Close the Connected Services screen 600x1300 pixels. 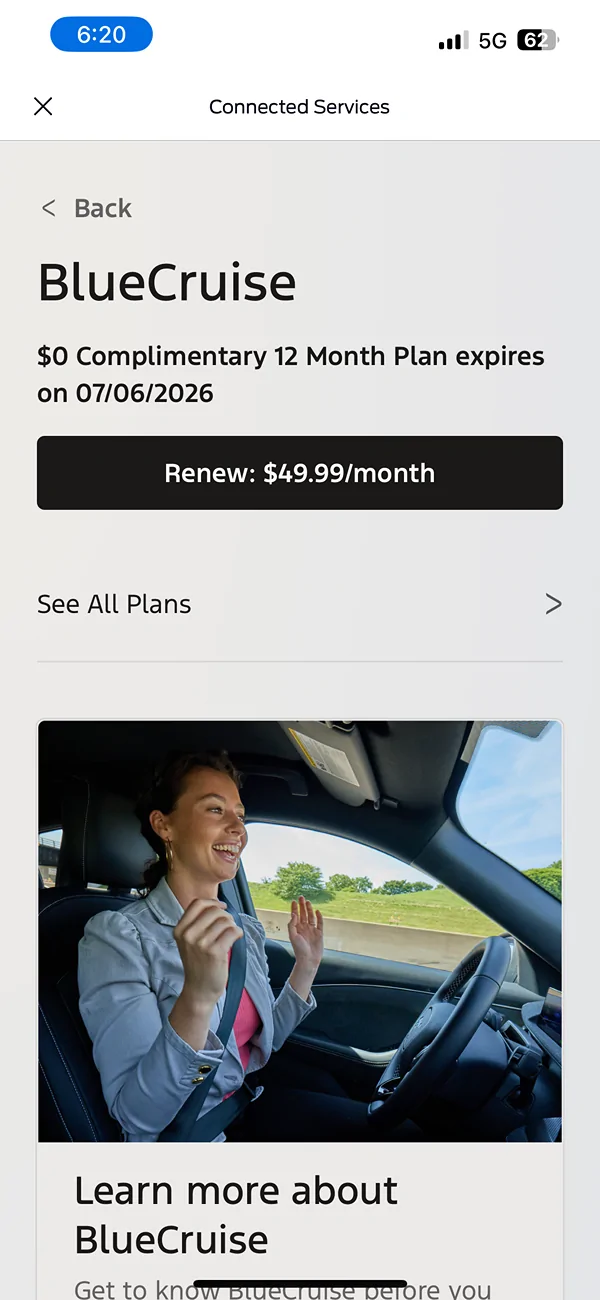point(43,107)
